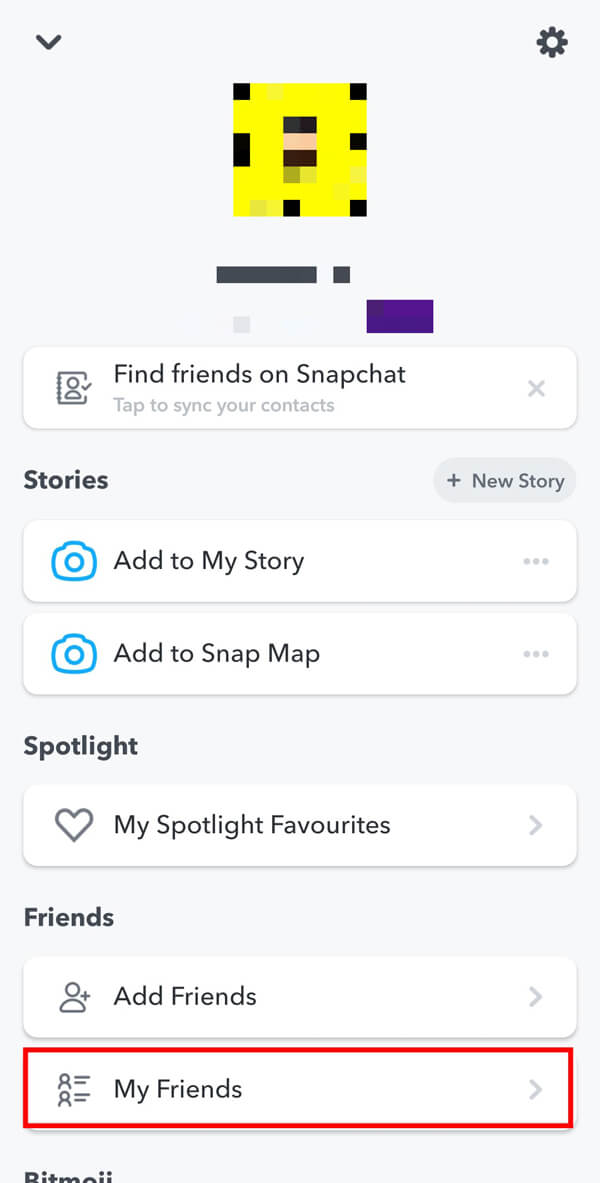Open the My Friends list

300,1089
